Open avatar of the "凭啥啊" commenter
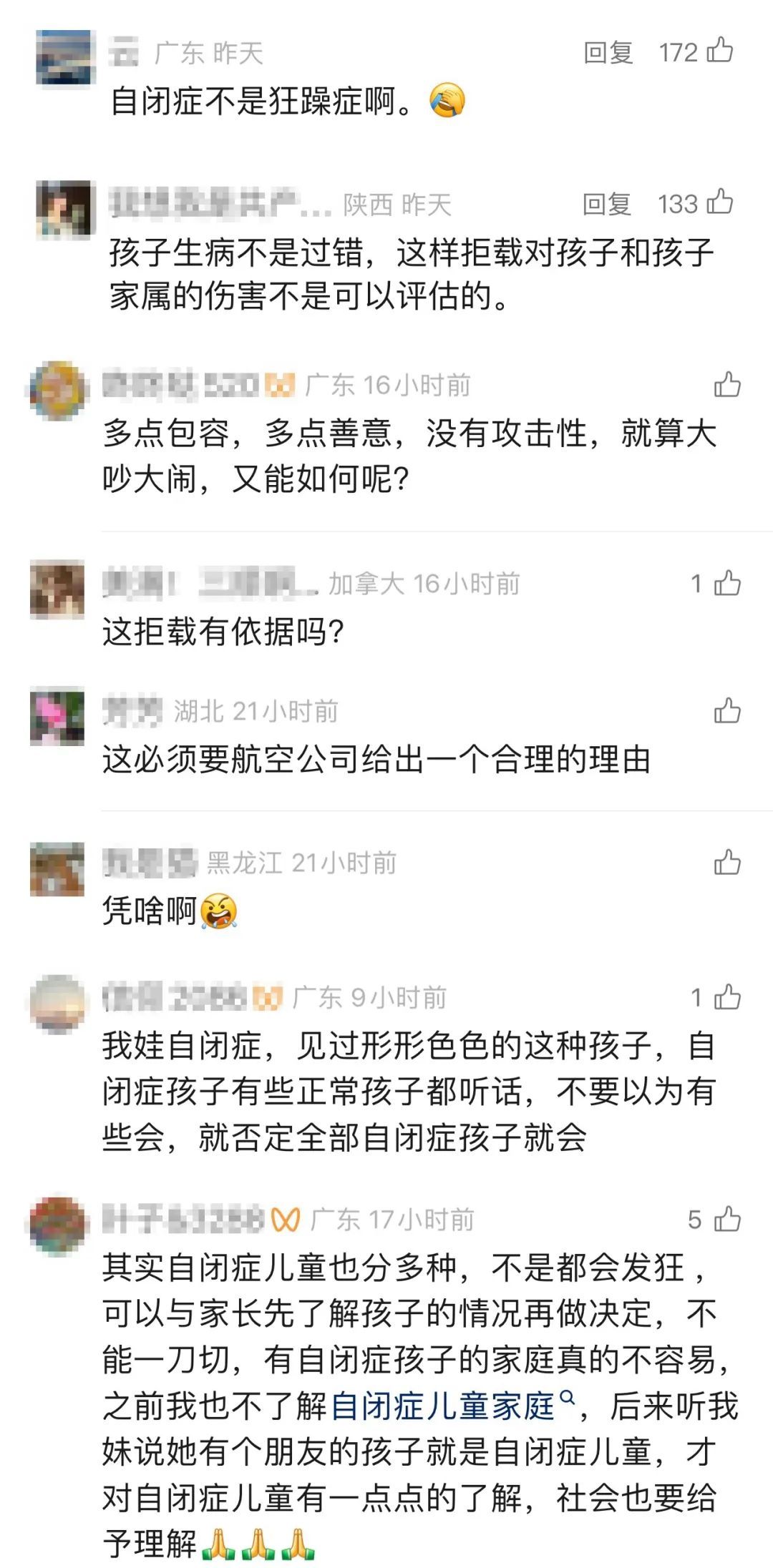Screen dimensions: 773x1568 coord(57,870)
